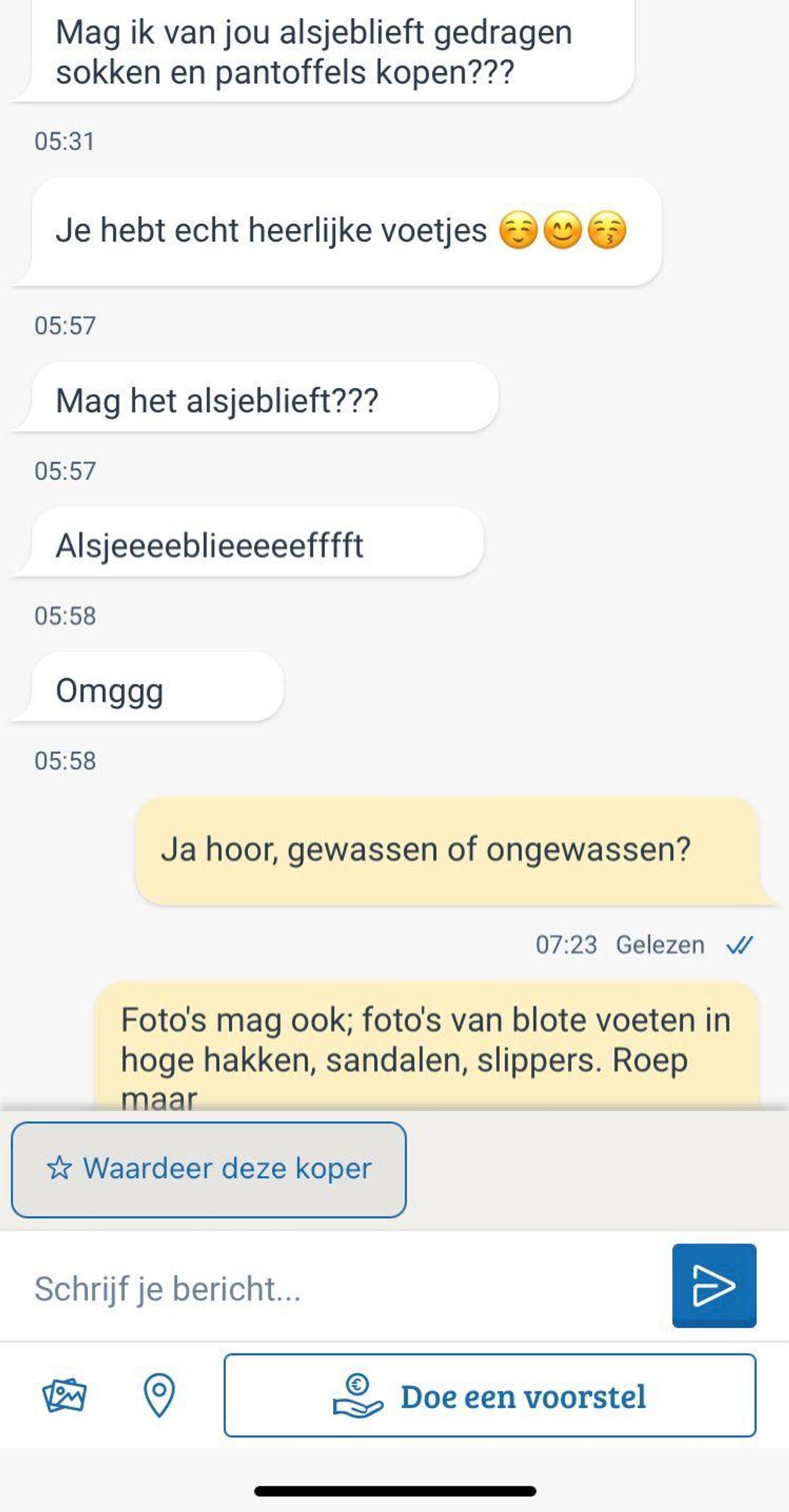The image size is (789, 1512).
Task: Tap 'Doe een voorstel' button
Action: coord(490,1396)
